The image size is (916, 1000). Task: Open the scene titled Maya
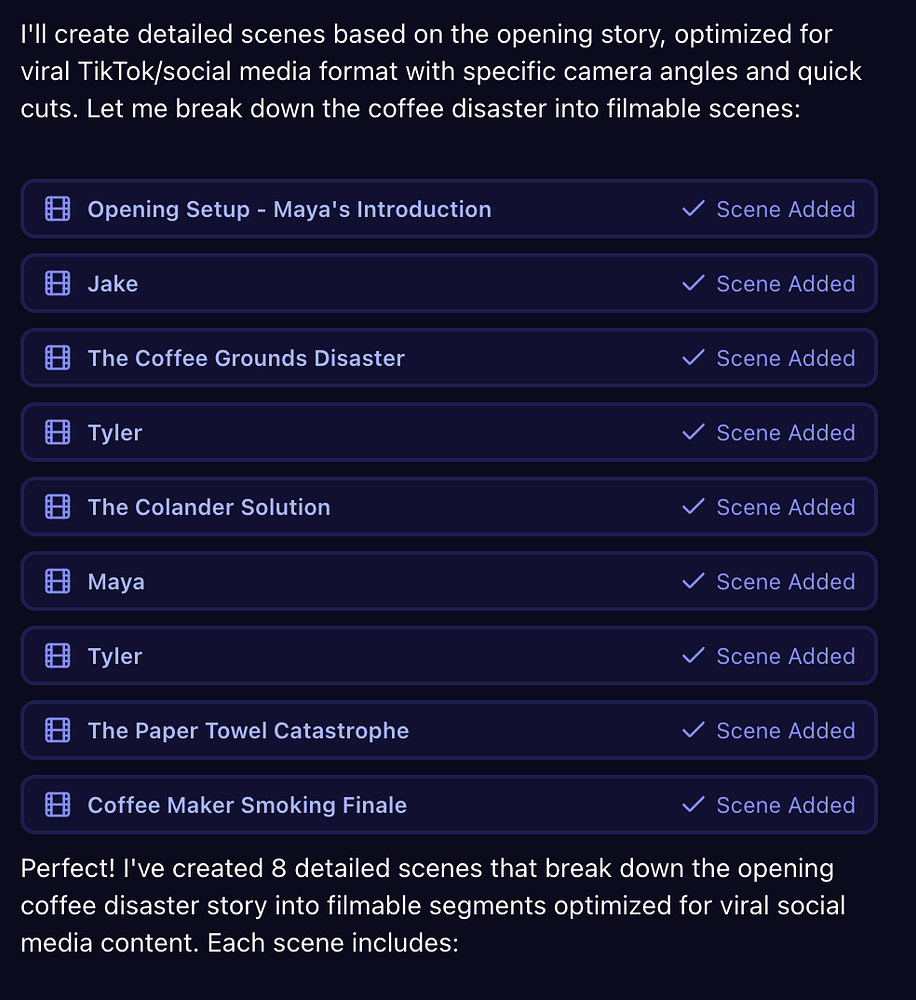point(116,582)
